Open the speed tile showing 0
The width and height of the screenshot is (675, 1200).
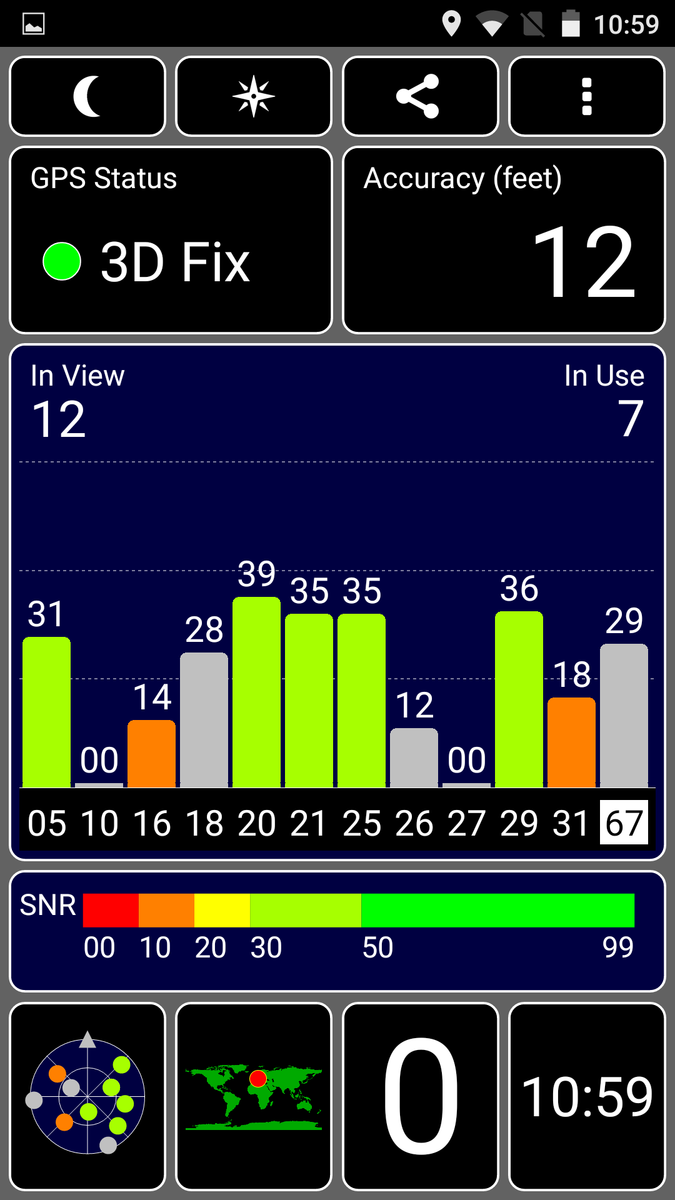(420, 1096)
